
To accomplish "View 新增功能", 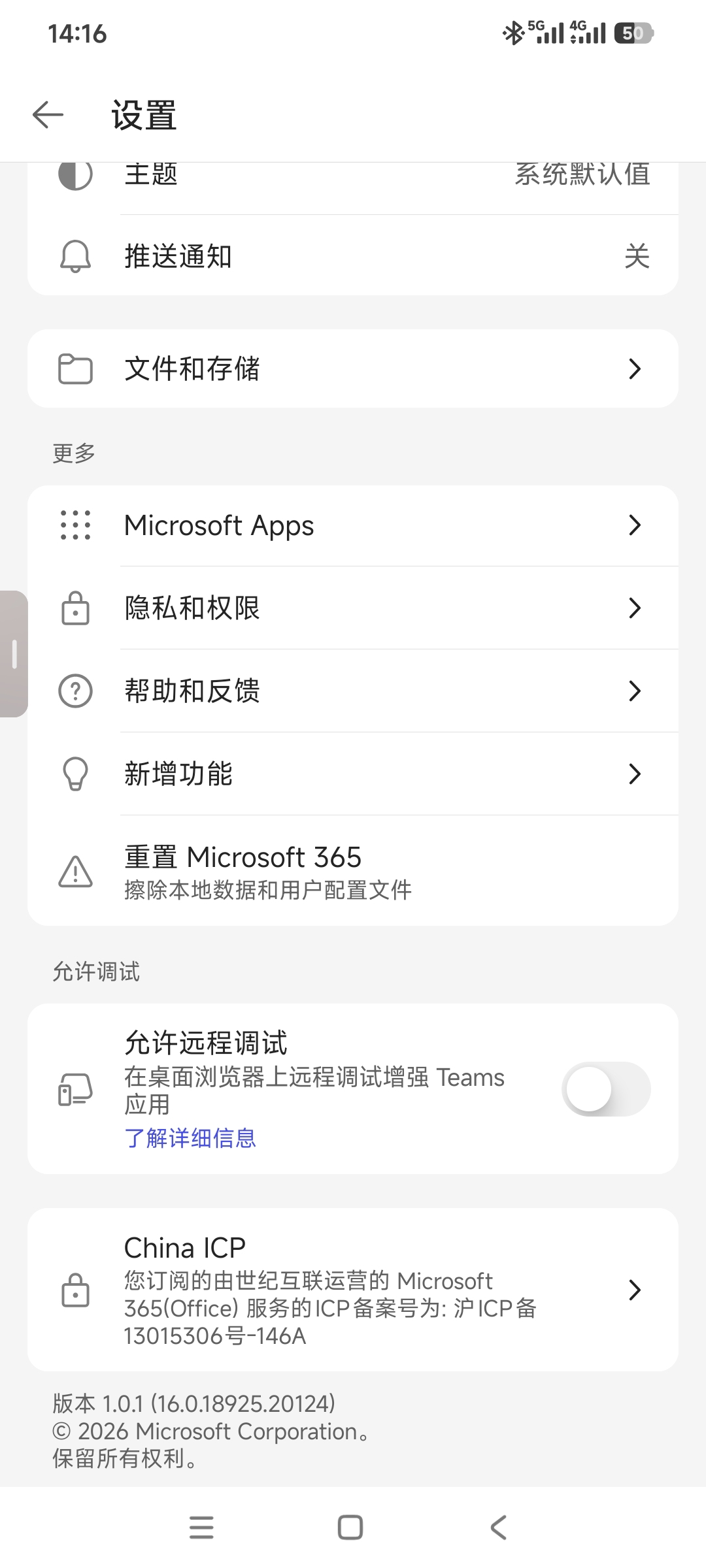I will coord(353,774).
